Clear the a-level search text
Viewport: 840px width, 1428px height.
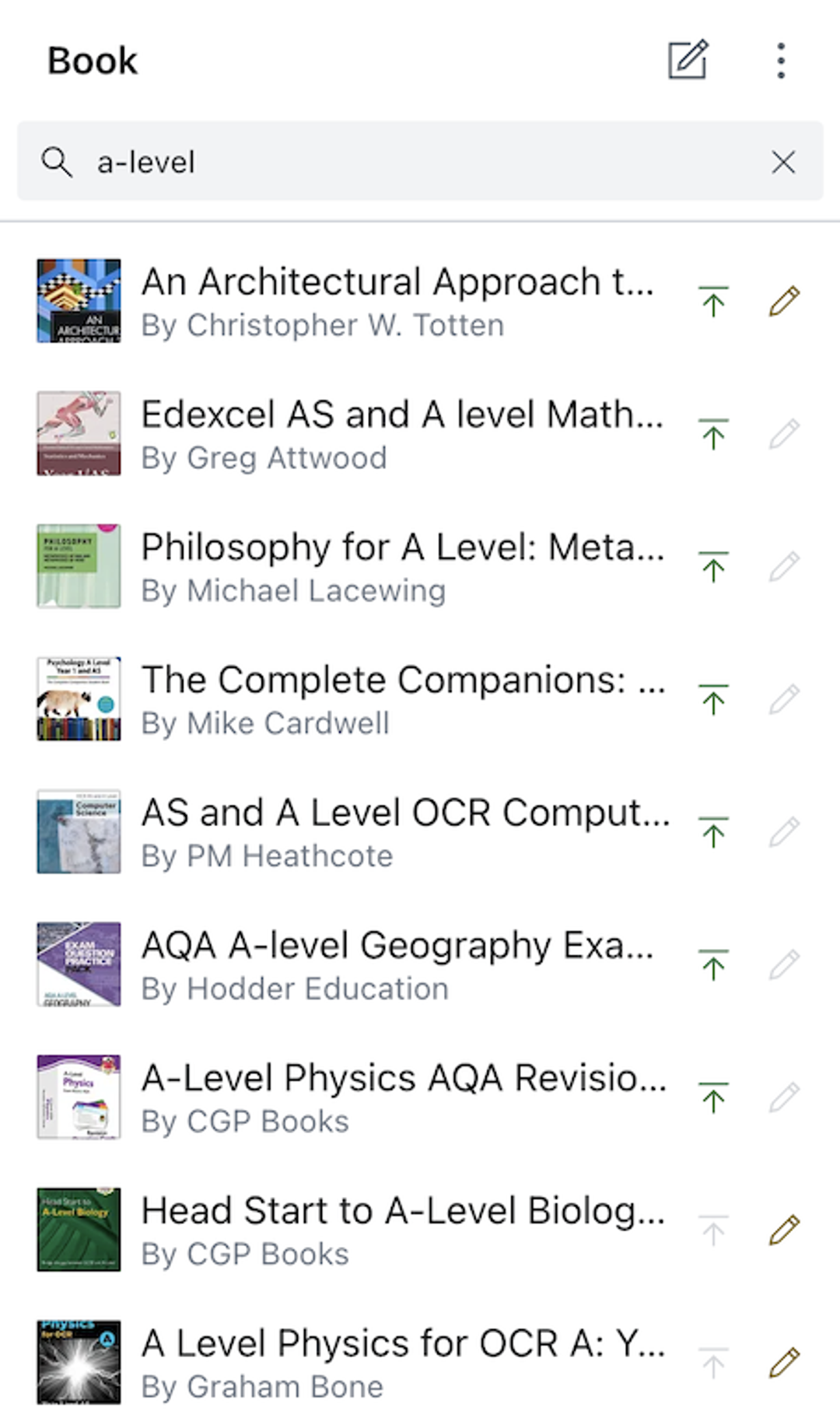tap(783, 162)
